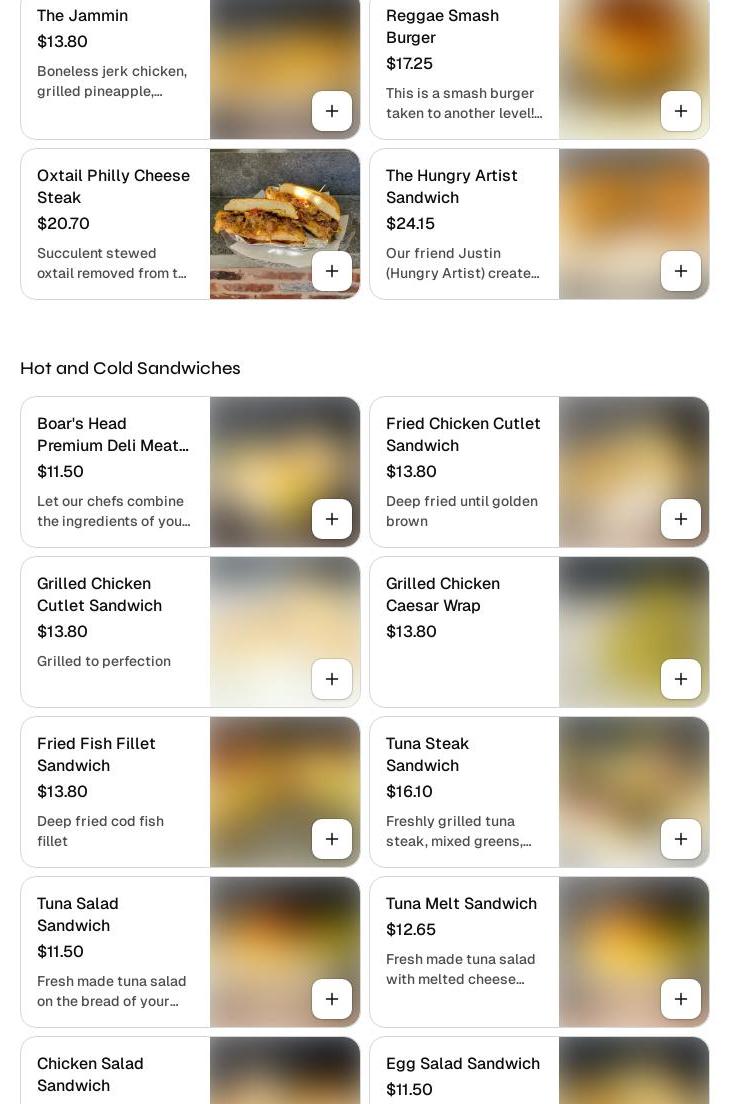Add Tuna Steak Sandwich to cart
Viewport: 750px width, 1104px height.
[681, 839]
